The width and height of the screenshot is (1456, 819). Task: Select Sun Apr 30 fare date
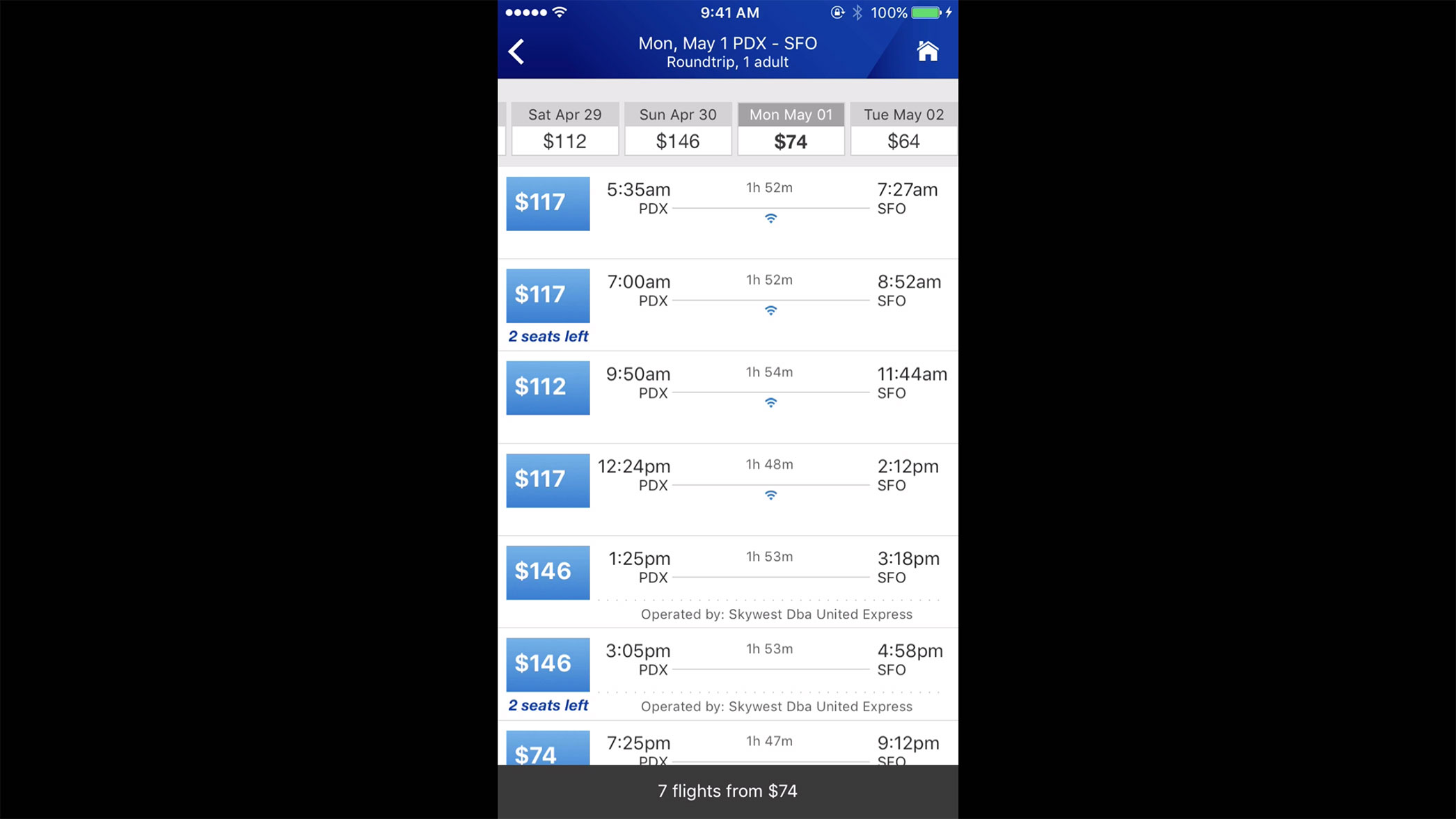(x=677, y=129)
